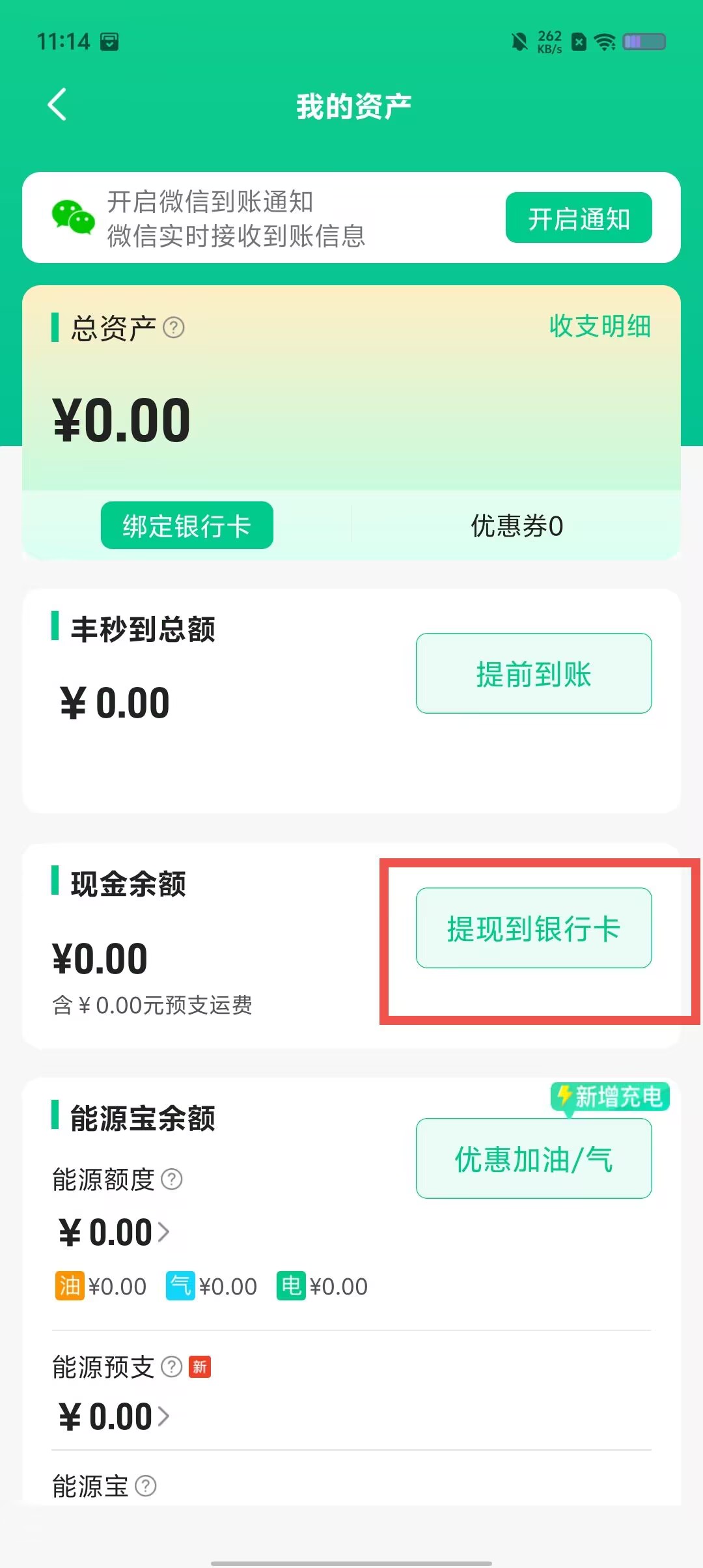Open 优惠加油/气 offer
Screen dimensions: 703x1568
pos(534,1158)
